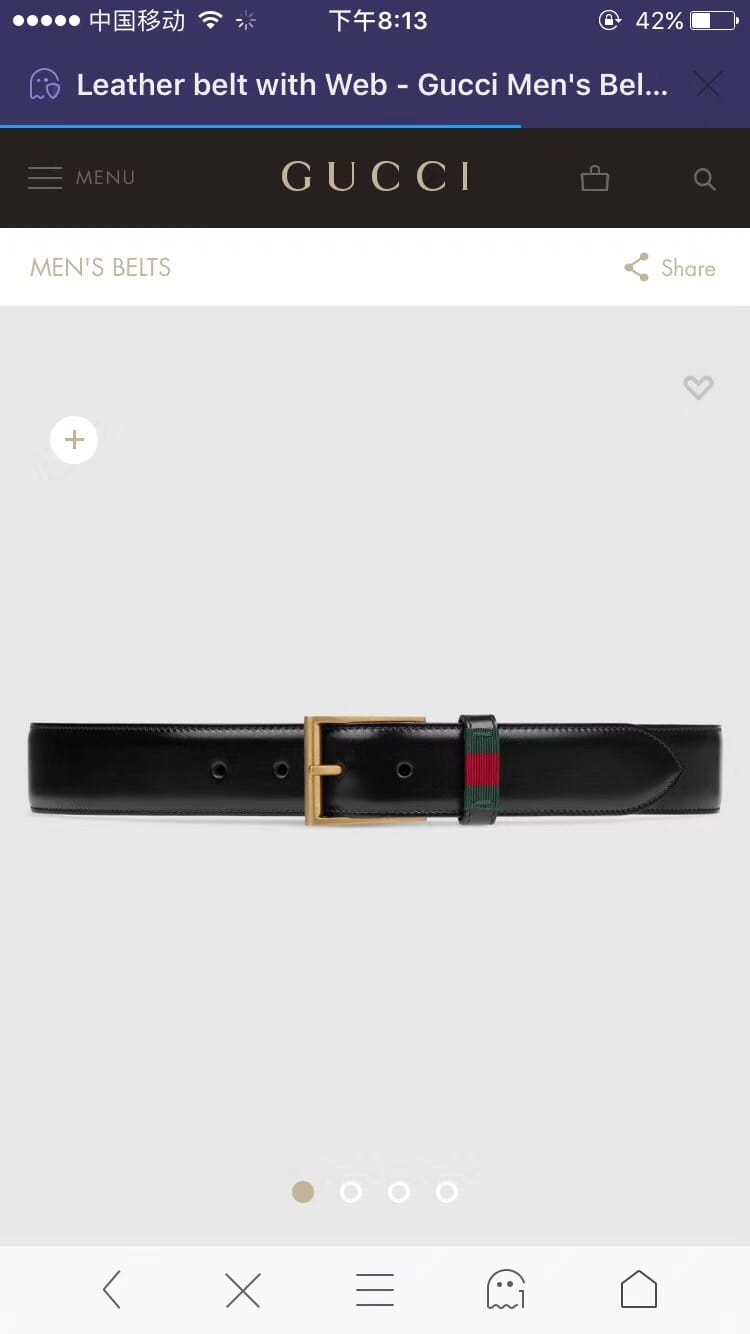Share this belt product
This screenshot has width=750, height=1334.
(670, 268)
